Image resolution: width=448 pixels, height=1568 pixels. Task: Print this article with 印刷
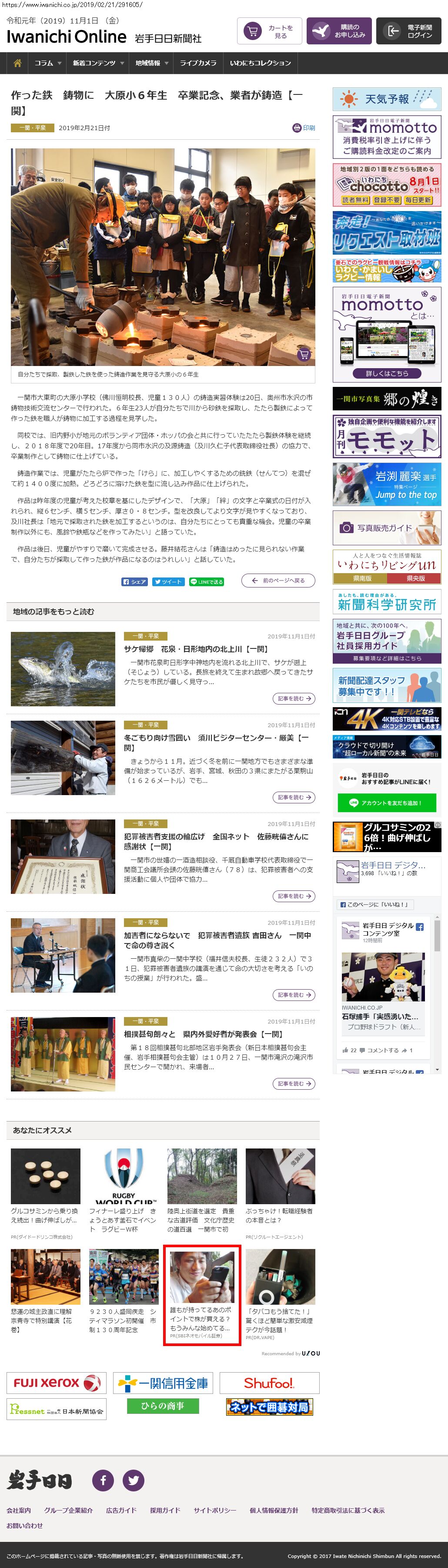pos(304,128)
